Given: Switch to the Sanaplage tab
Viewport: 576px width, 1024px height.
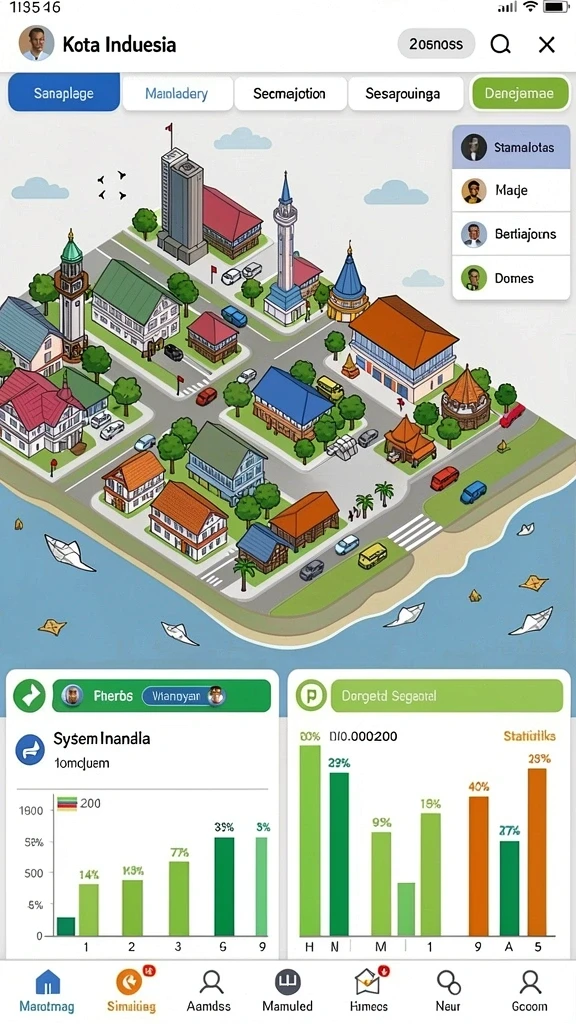Looking at the screenshot, I should (x=64, y=93).
